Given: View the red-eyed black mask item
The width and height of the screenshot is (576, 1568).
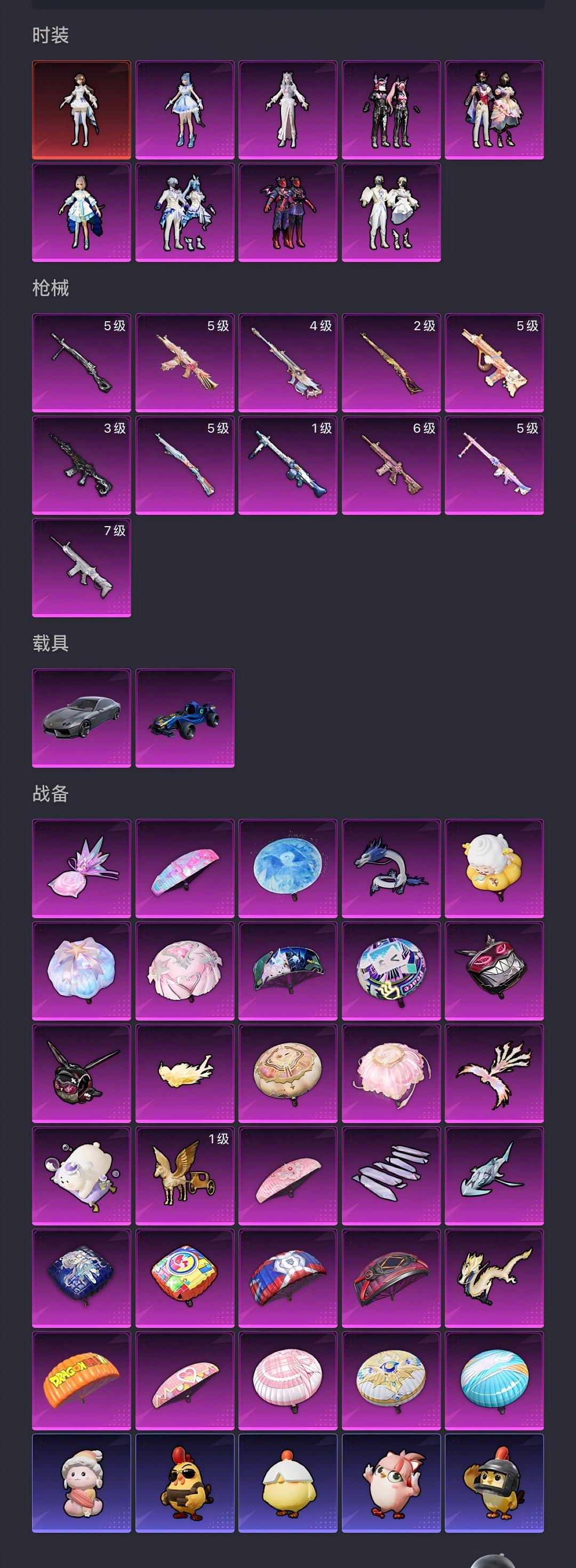Looking at the screenshot, I should (494, 970).
